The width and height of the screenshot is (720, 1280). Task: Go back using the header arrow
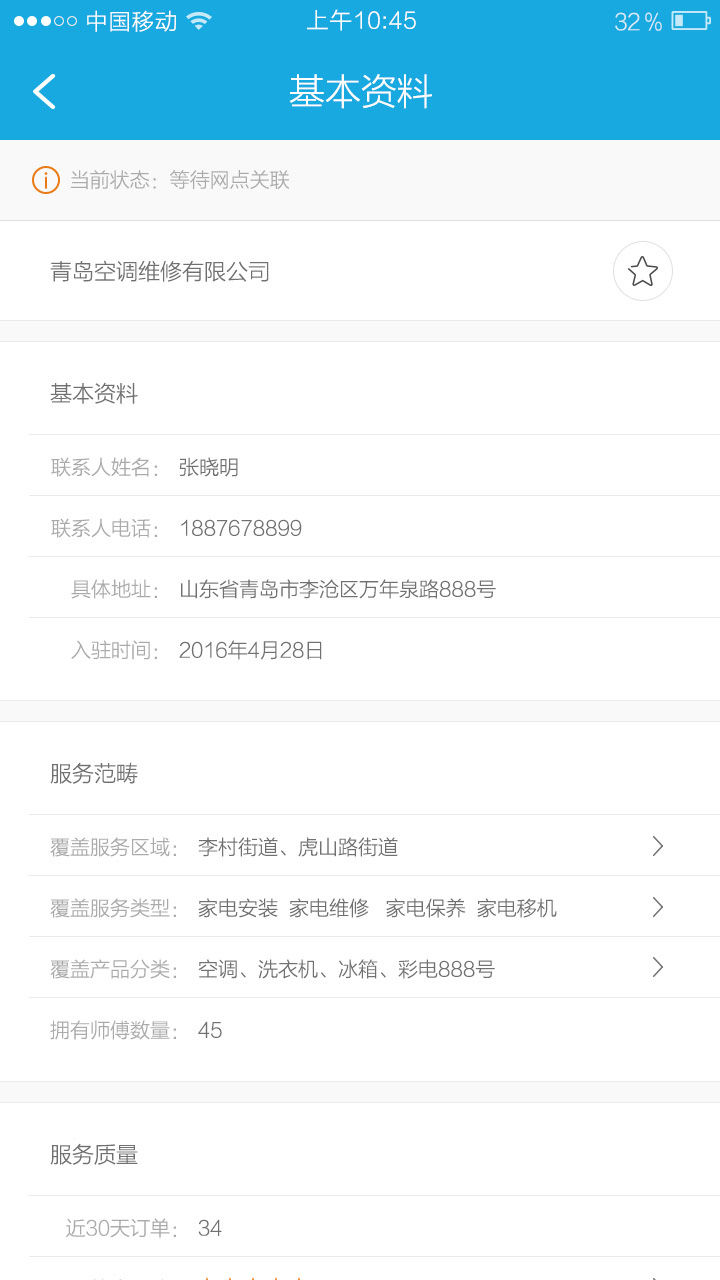pyautogui.click(x=44, y=91)
